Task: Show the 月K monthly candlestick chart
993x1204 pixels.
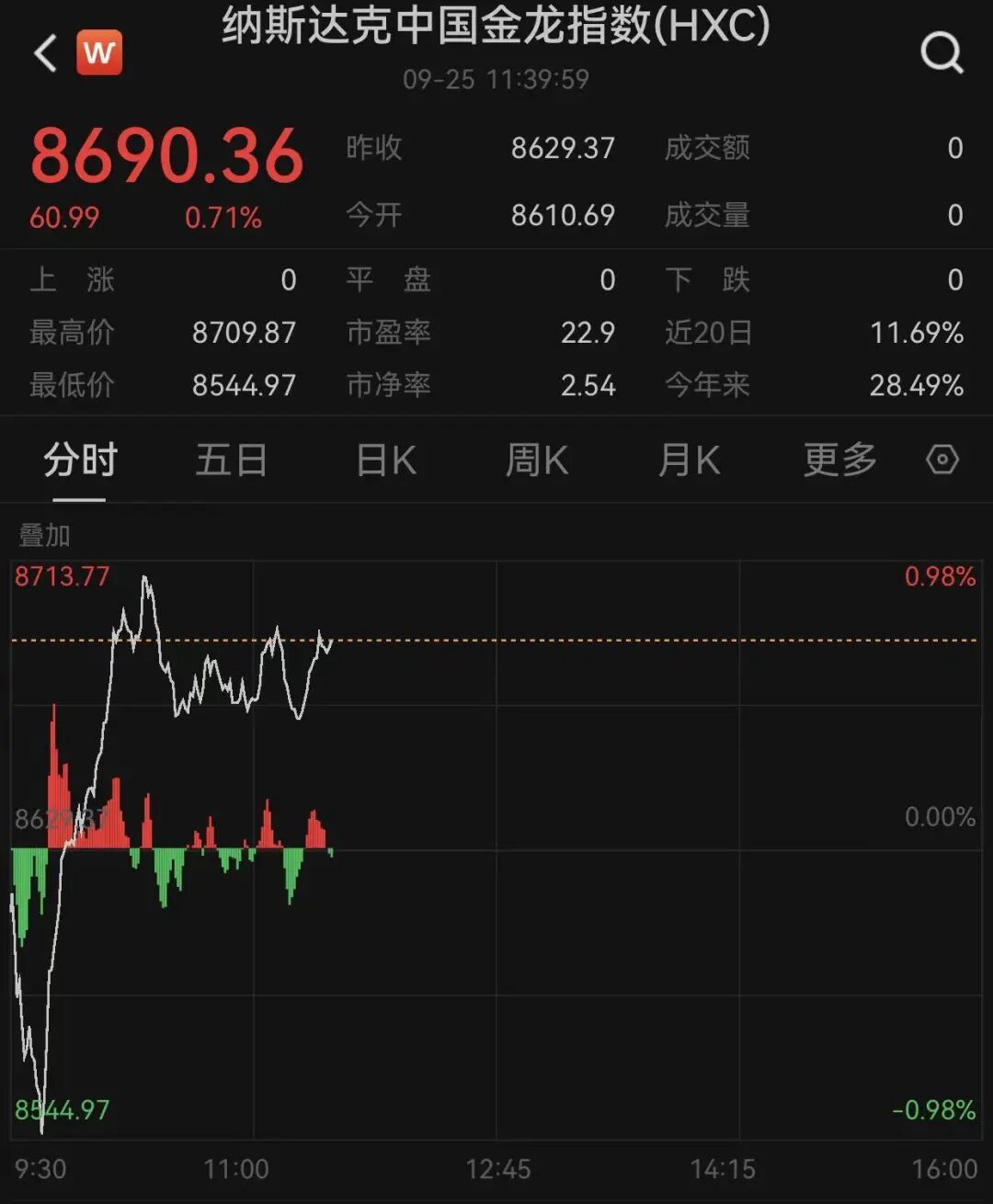Action: [x=689, y=460]
